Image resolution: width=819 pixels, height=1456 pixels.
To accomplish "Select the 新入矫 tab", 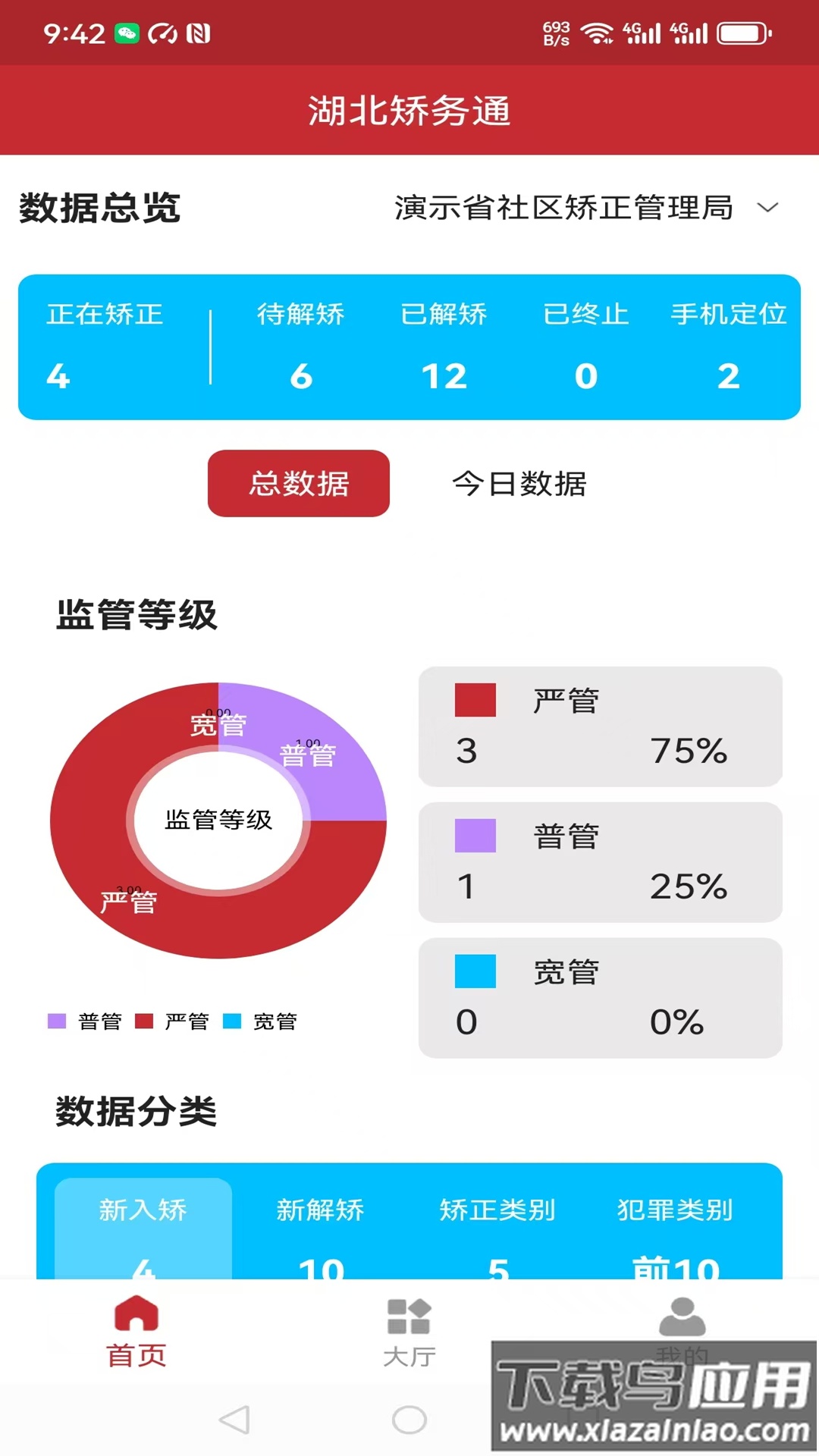I will click(144, 1212).
